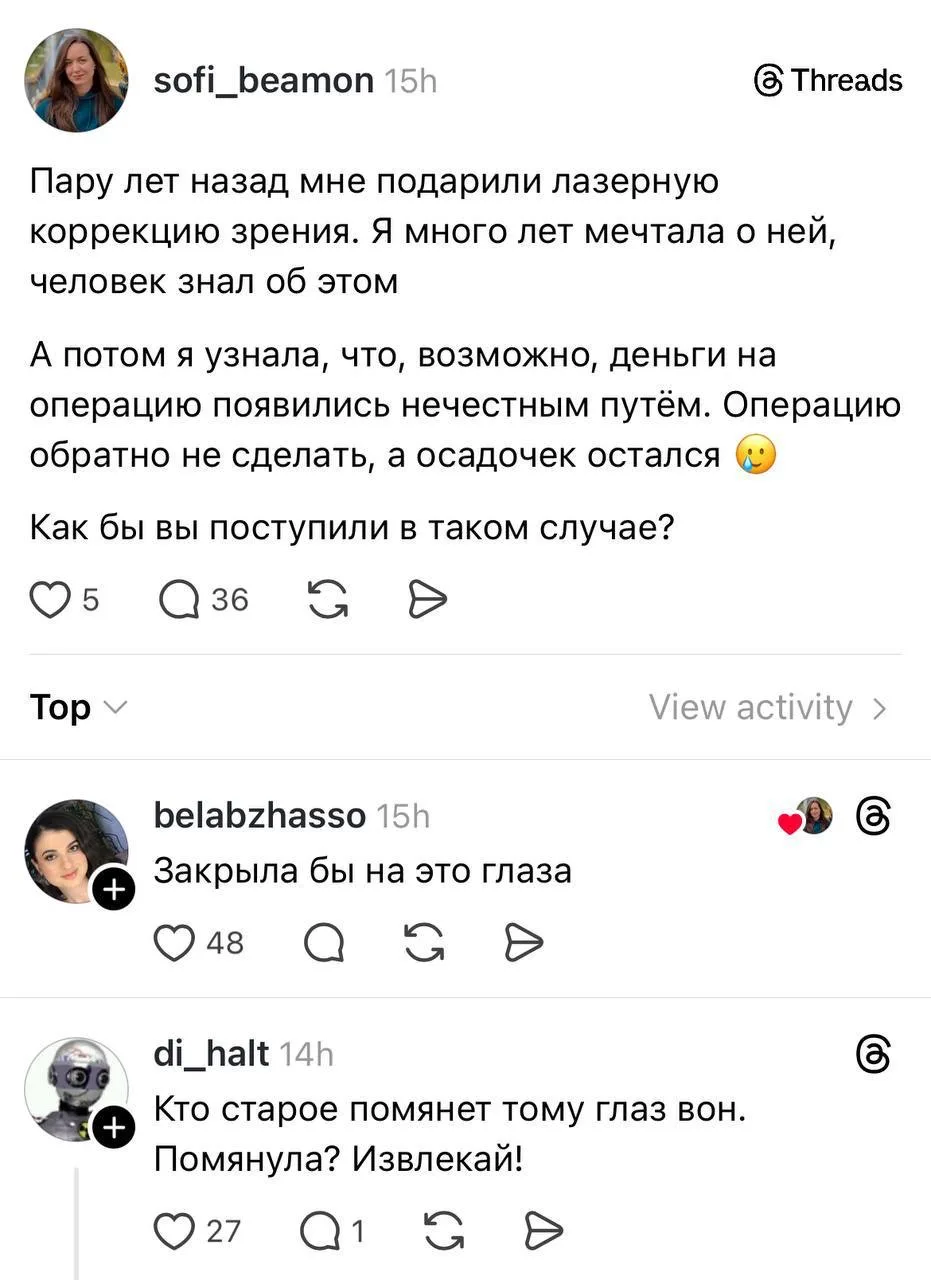Like di_halt's reply
Image resolution: width=931 pixels, height=1280 pixels.
pyautogui.click(x=175, y=1230)
